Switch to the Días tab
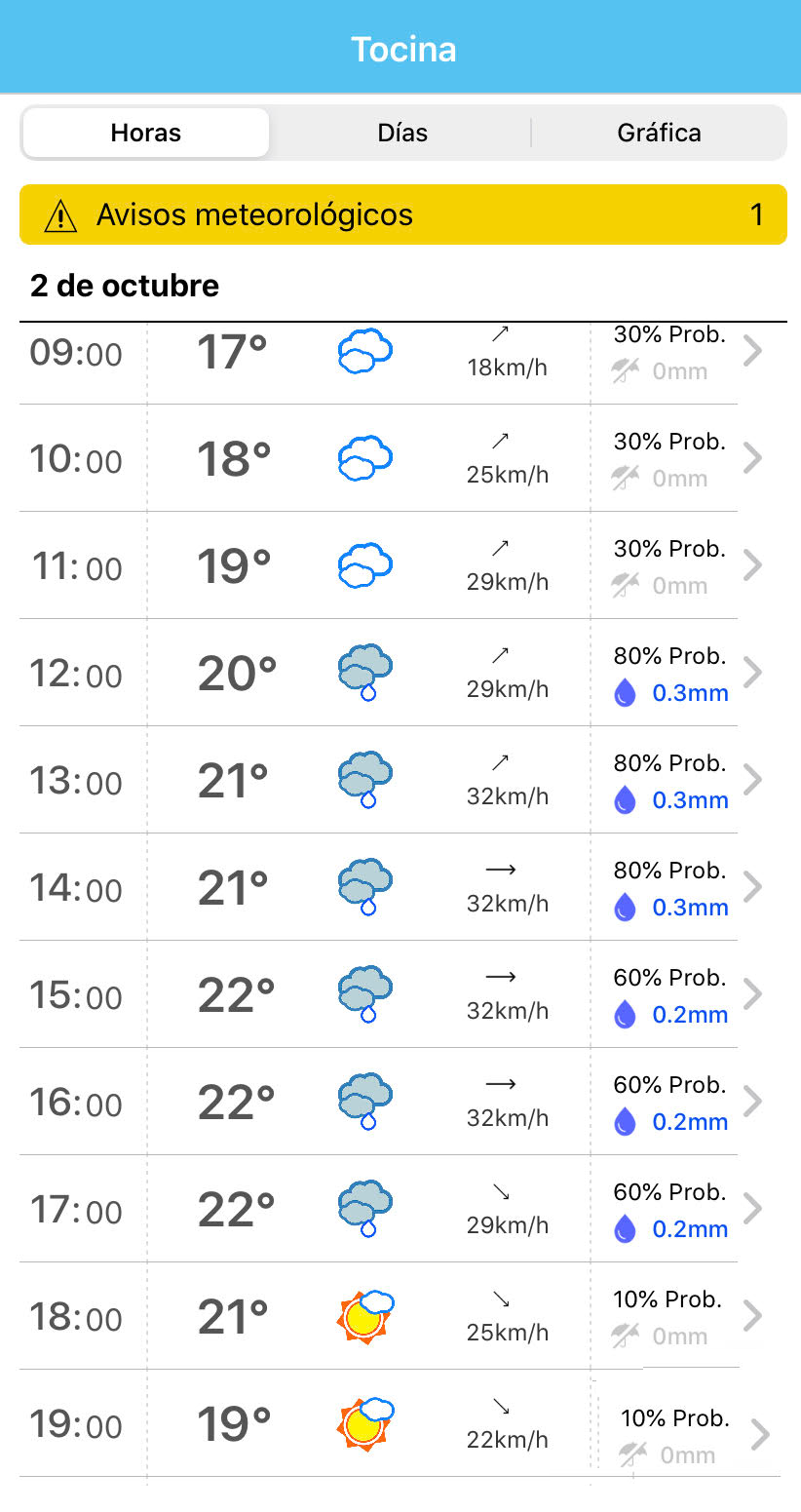This screenshot has height=1512, width=801. click(402, 133)
